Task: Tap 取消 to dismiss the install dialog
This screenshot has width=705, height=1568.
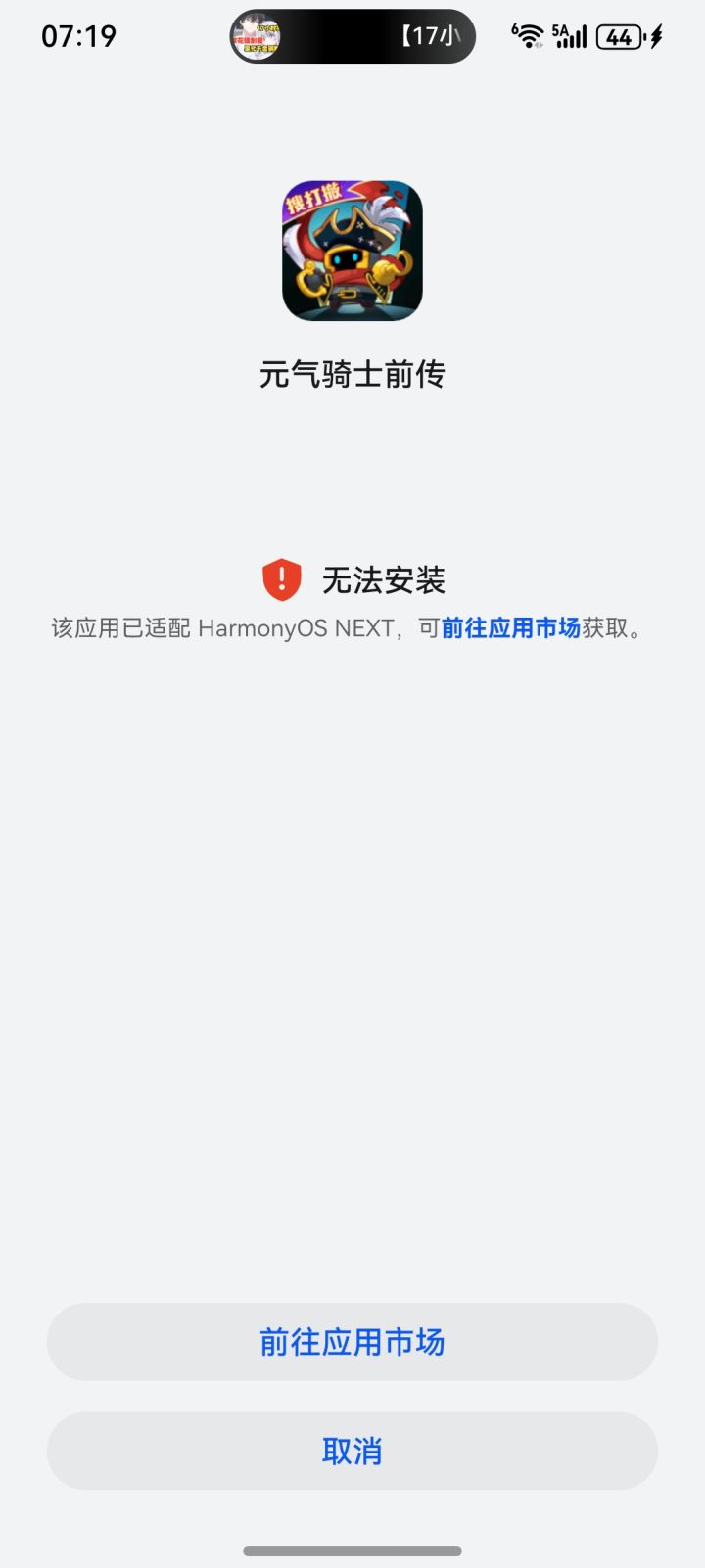Action: coord(352,1452)
